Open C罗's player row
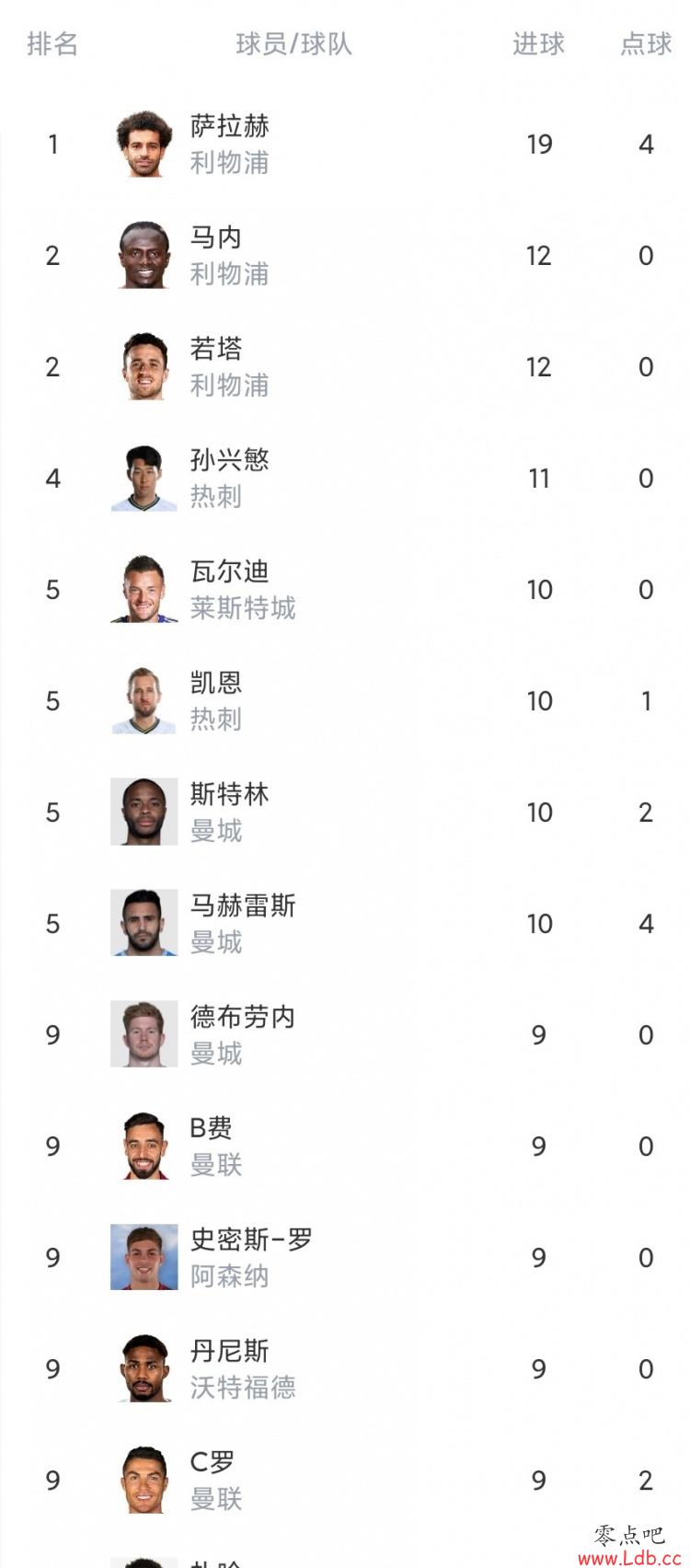This screenshot has height=1568, width=690. coord(345,1481)
